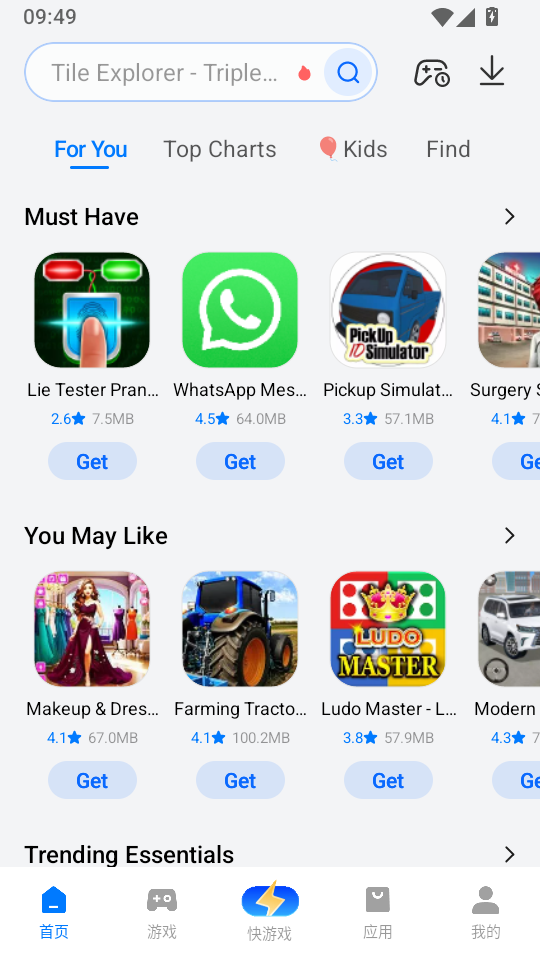Expand the You May Like section arrow

pyautogui.click(x=509, y=536)
